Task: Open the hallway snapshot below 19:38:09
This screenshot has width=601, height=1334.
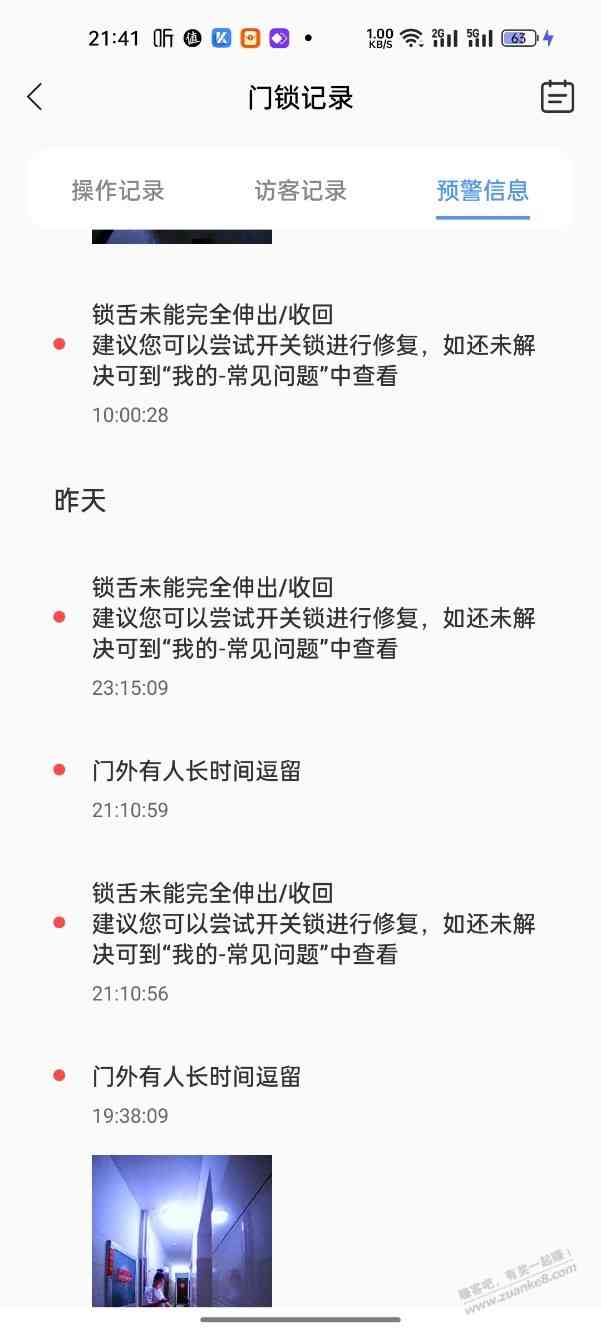Action: point(182,1230)
